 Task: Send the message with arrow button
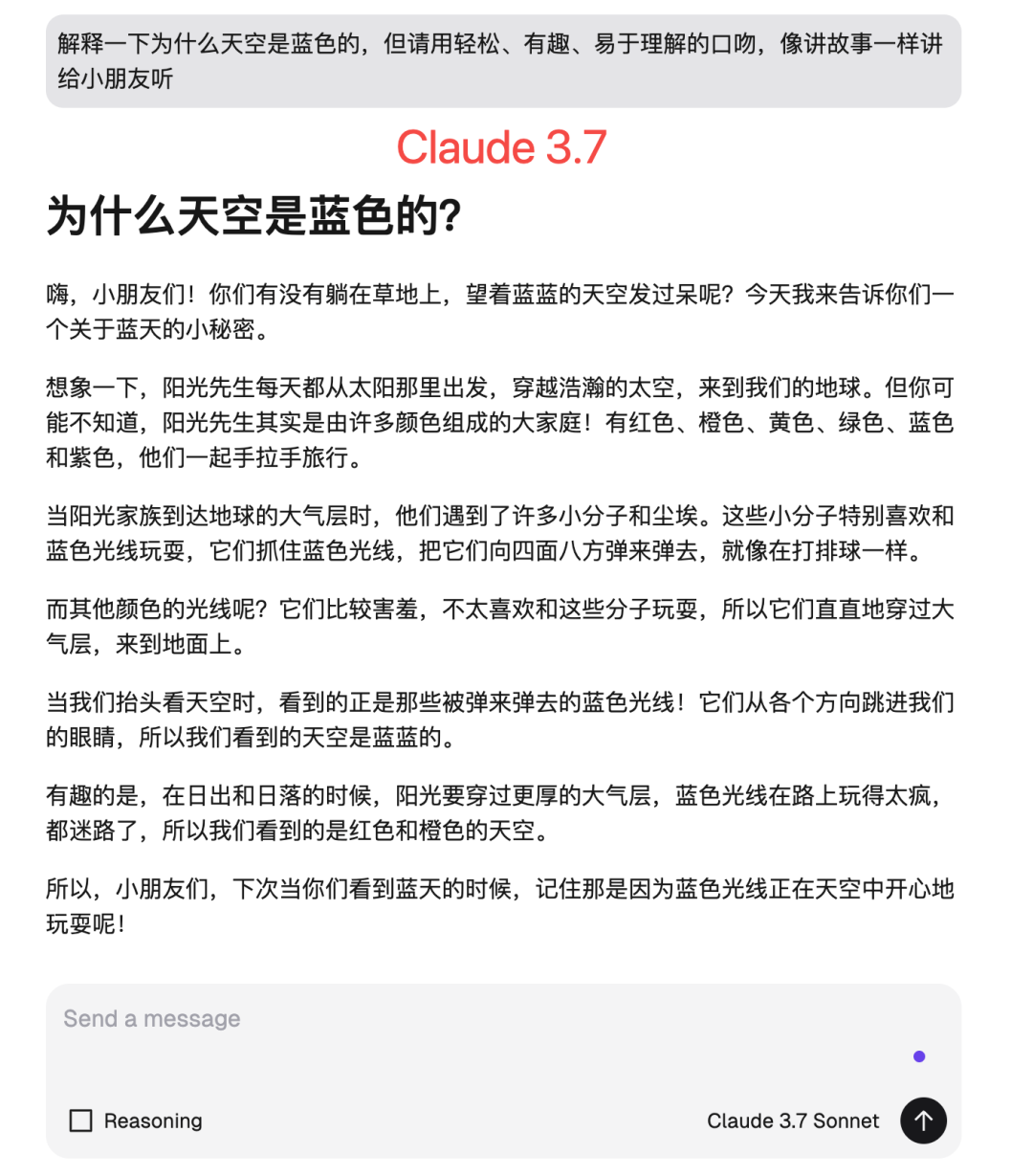click(x=923, y=1121)
